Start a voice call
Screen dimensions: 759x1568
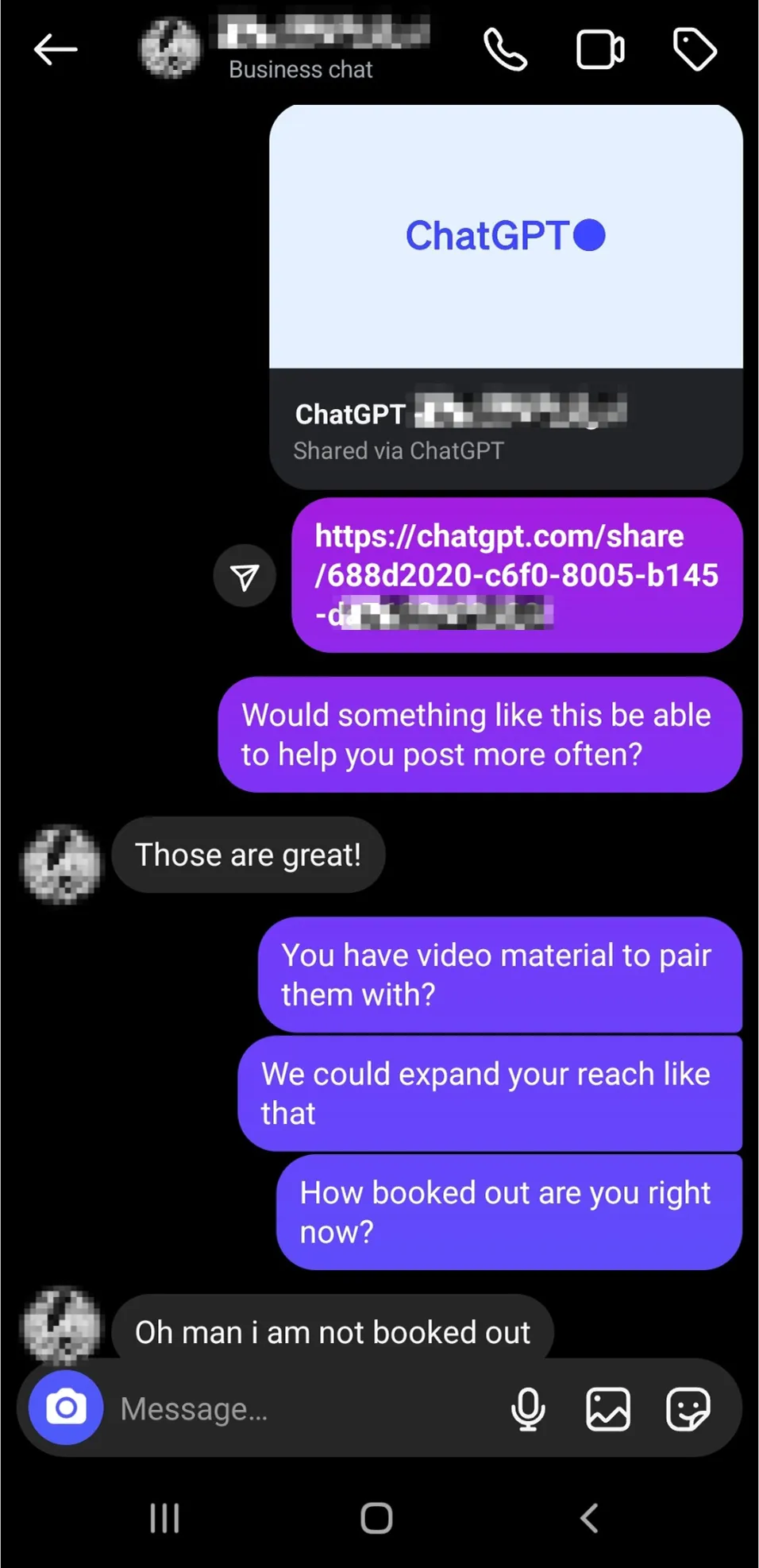(x=506, y=50)
